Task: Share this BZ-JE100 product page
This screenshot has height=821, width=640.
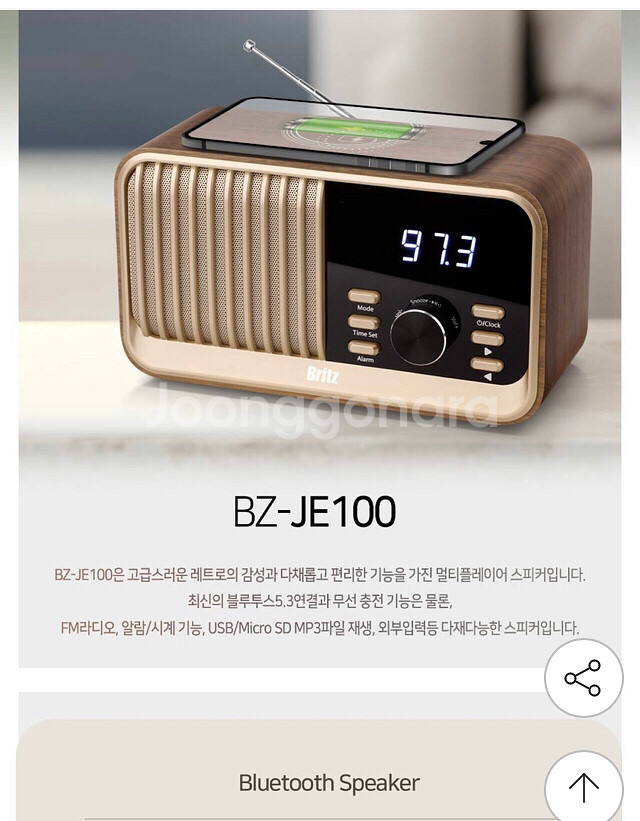Action: click(583, 677)
